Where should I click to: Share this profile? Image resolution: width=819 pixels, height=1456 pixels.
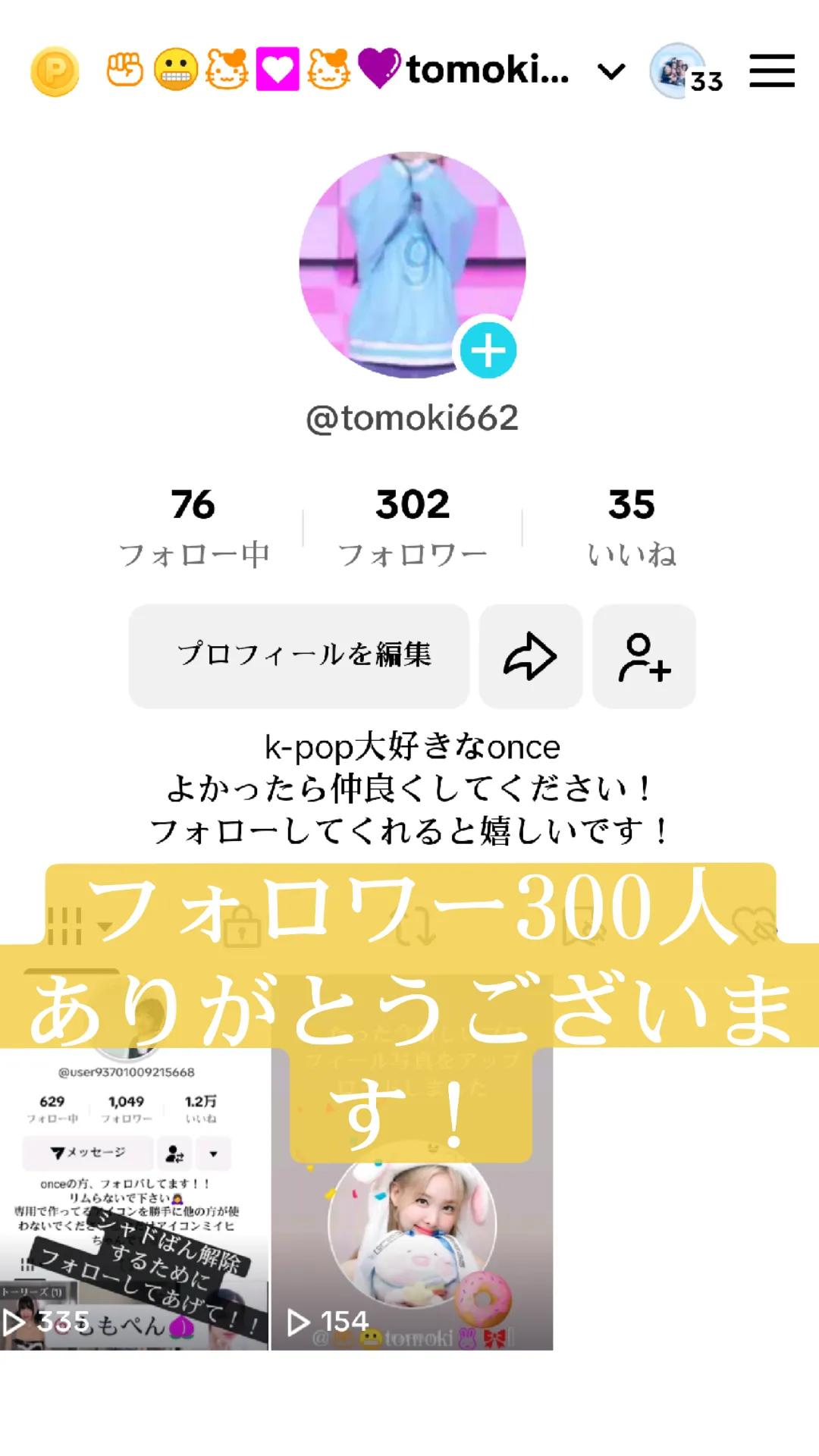click(x=530, y=656)
